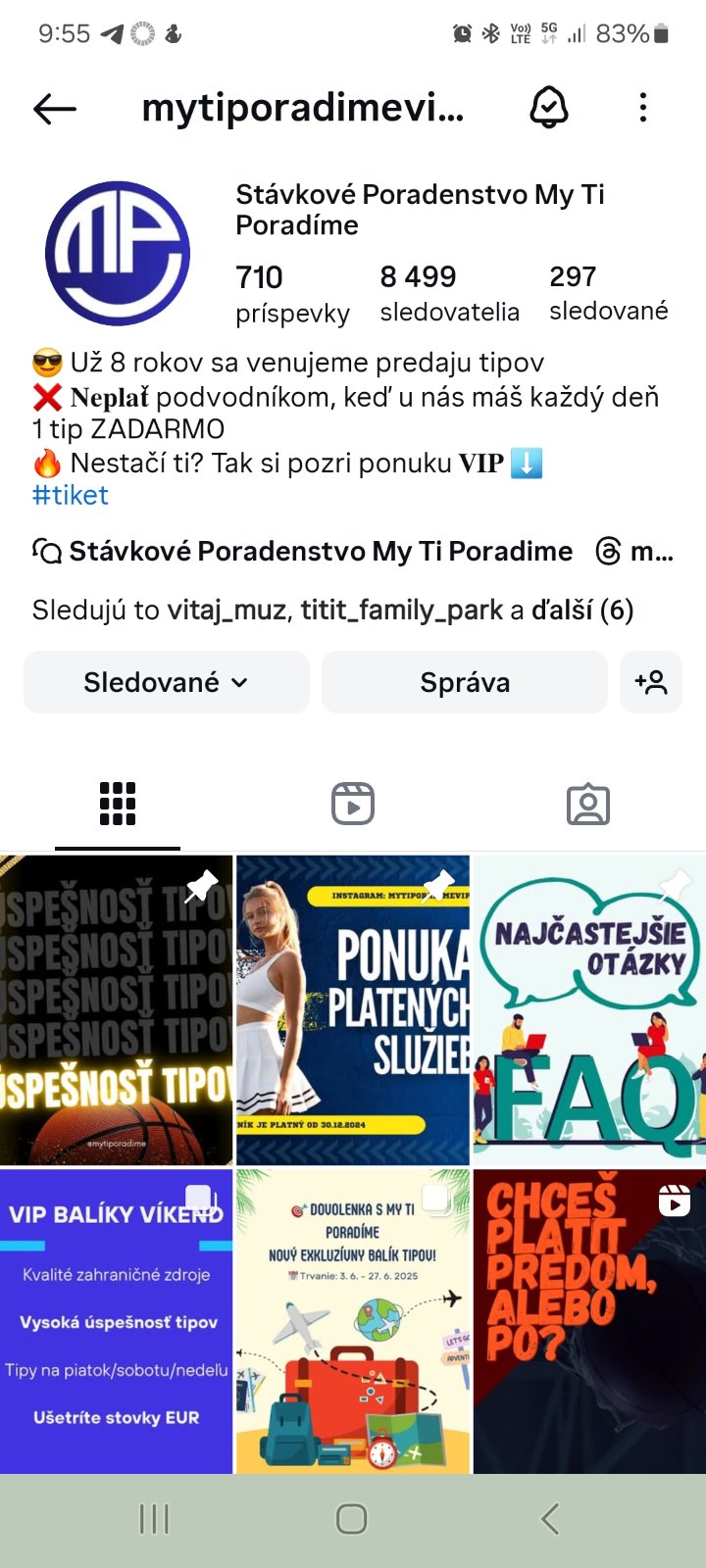This screenshot has height=1568, width=706.
Task: Send a message via Správa button
Action: 465,682
